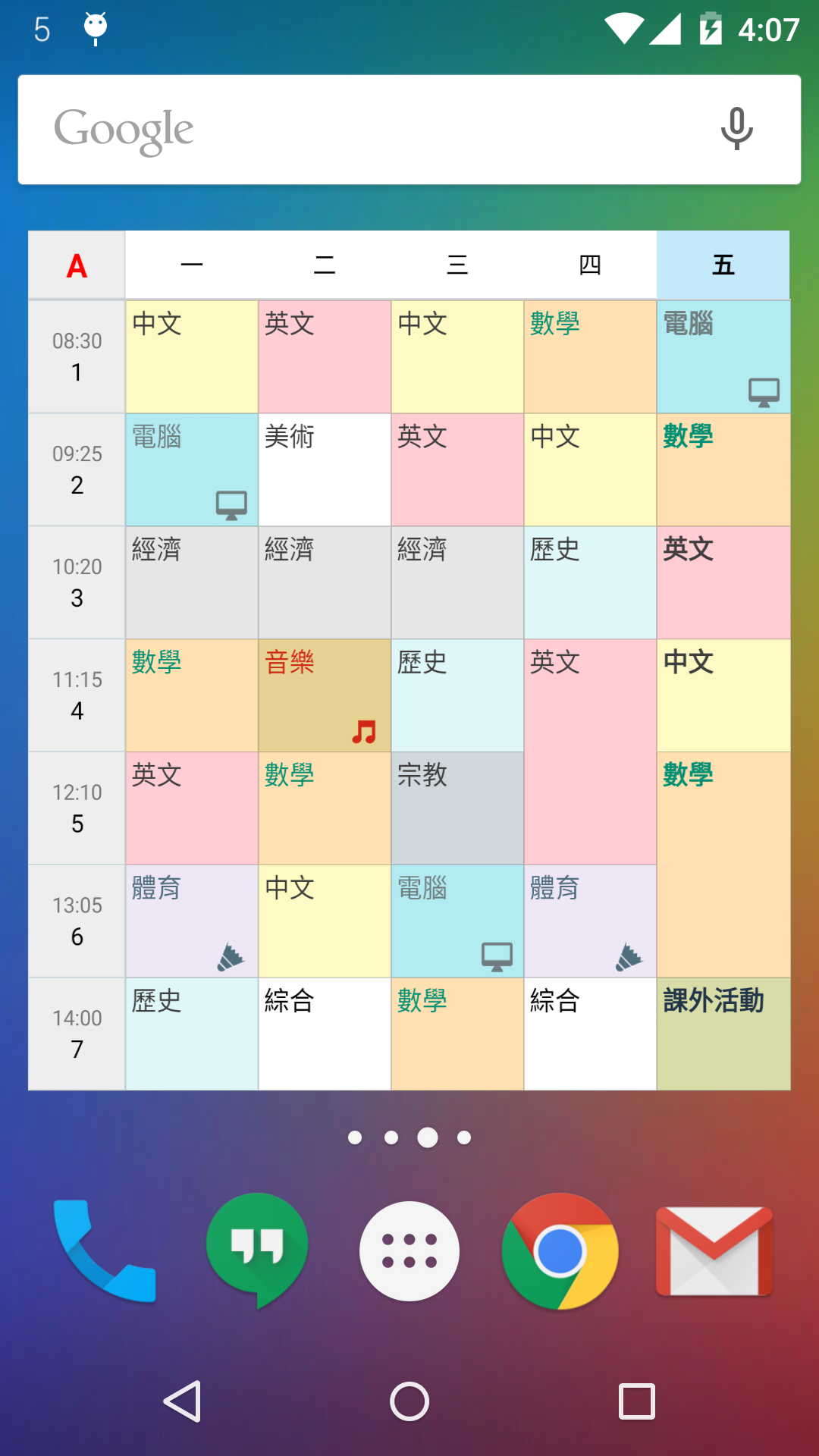Tap the 美術 class cell
Viewport: 819px width, 1456px height.
[325, 469]
